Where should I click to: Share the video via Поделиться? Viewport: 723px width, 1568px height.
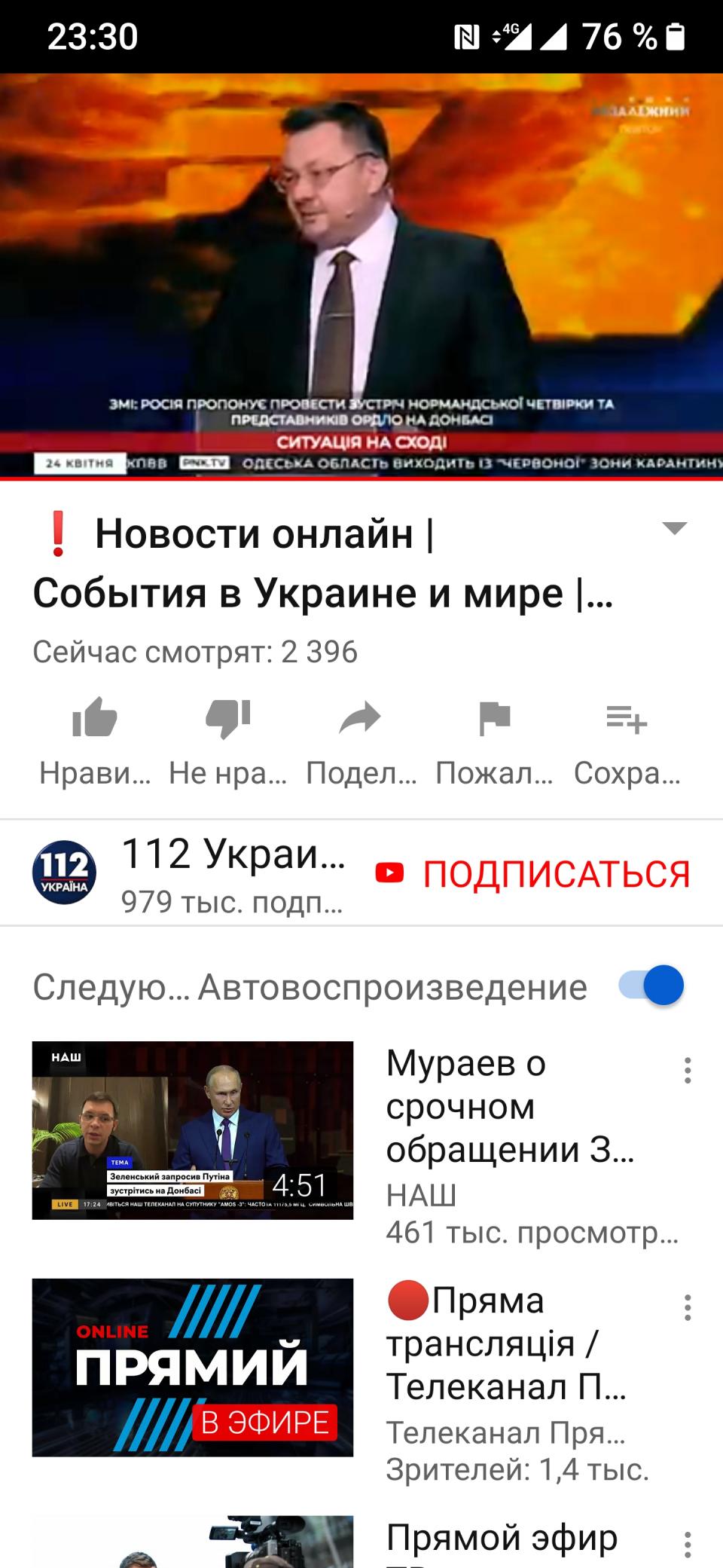361,738
